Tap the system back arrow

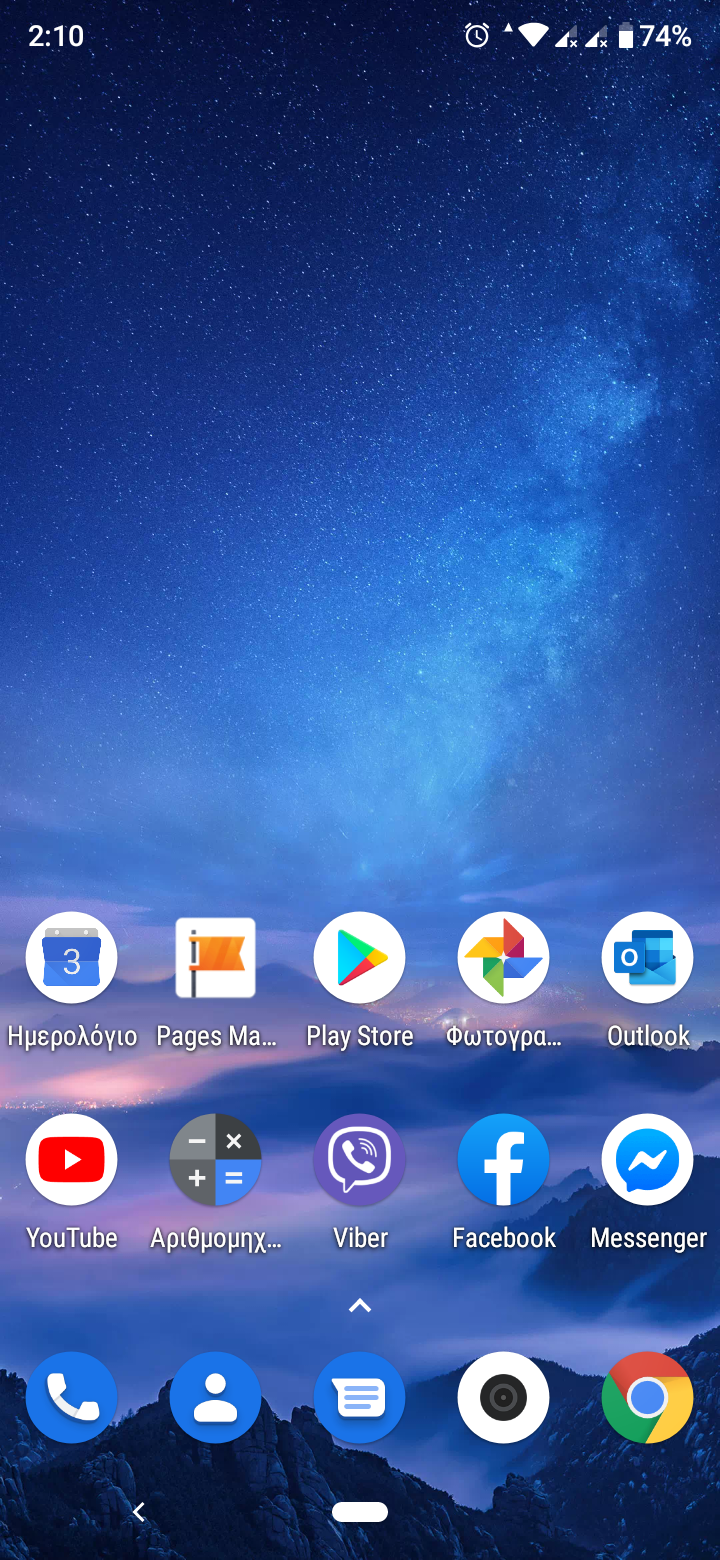139,1512
